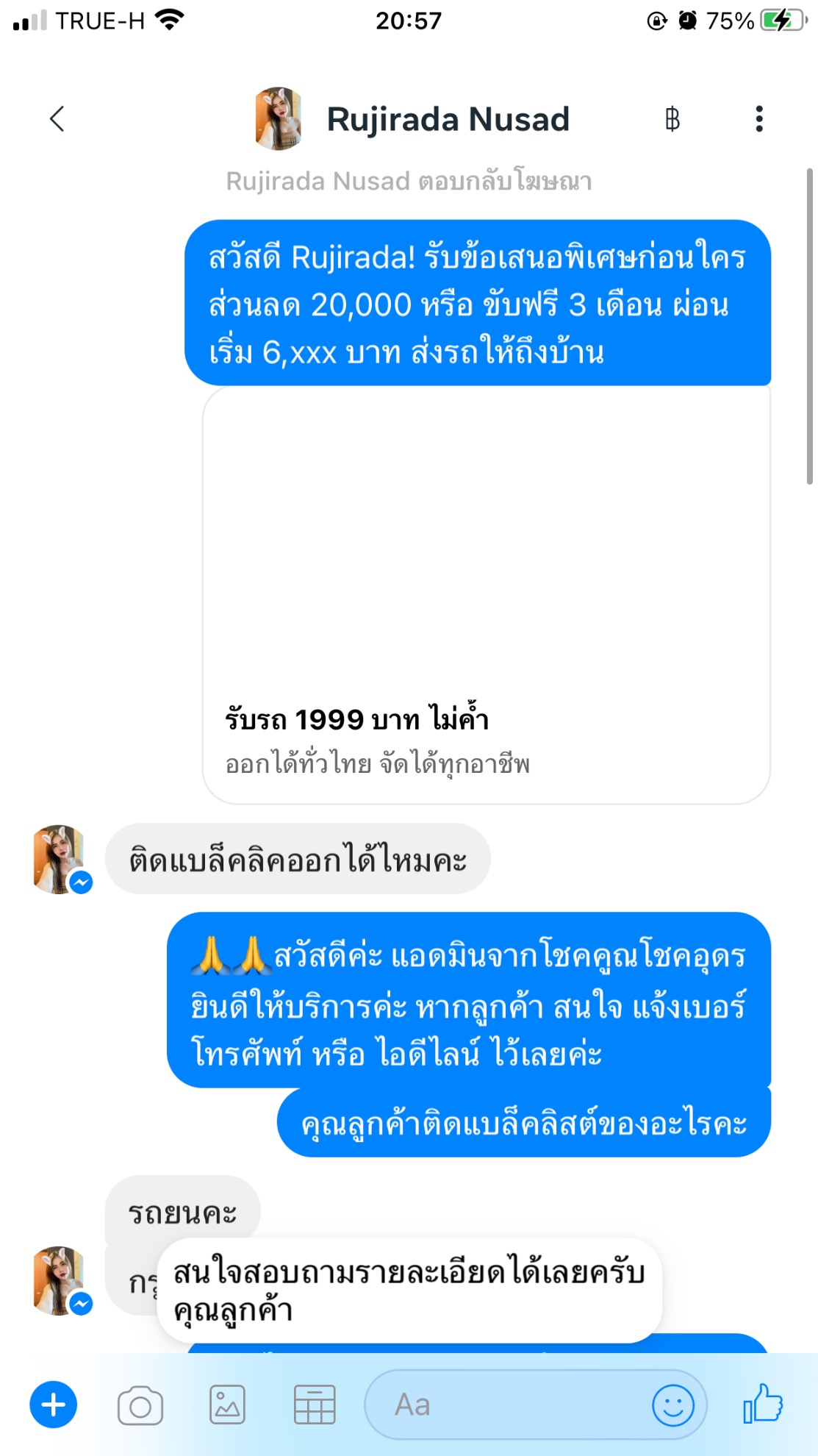Image resolution: width=818 pixels, height=1456 pixels.
Task: Open the emoji smiley picker
Action: 672,1405
